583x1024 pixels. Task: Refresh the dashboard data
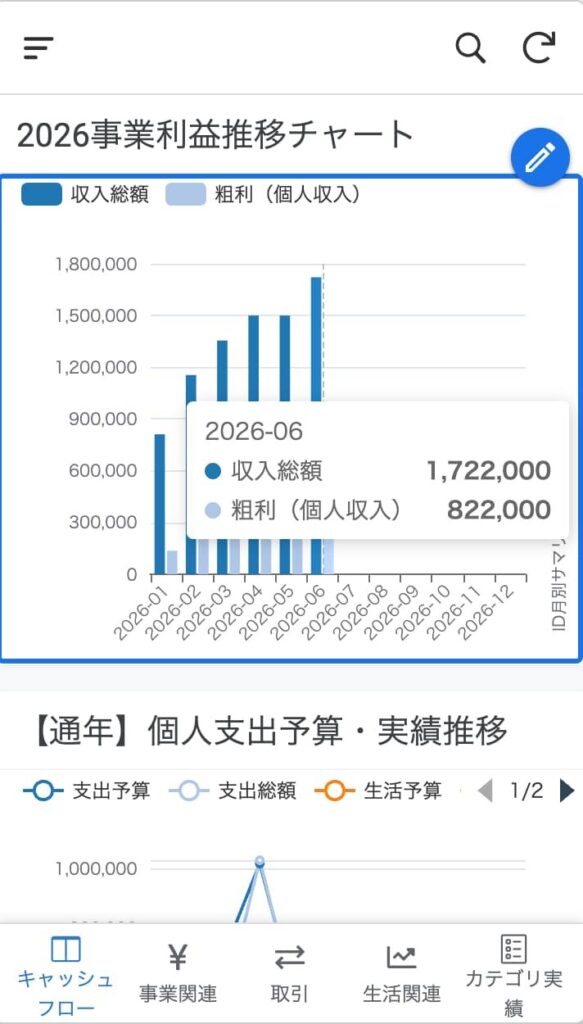539,48
